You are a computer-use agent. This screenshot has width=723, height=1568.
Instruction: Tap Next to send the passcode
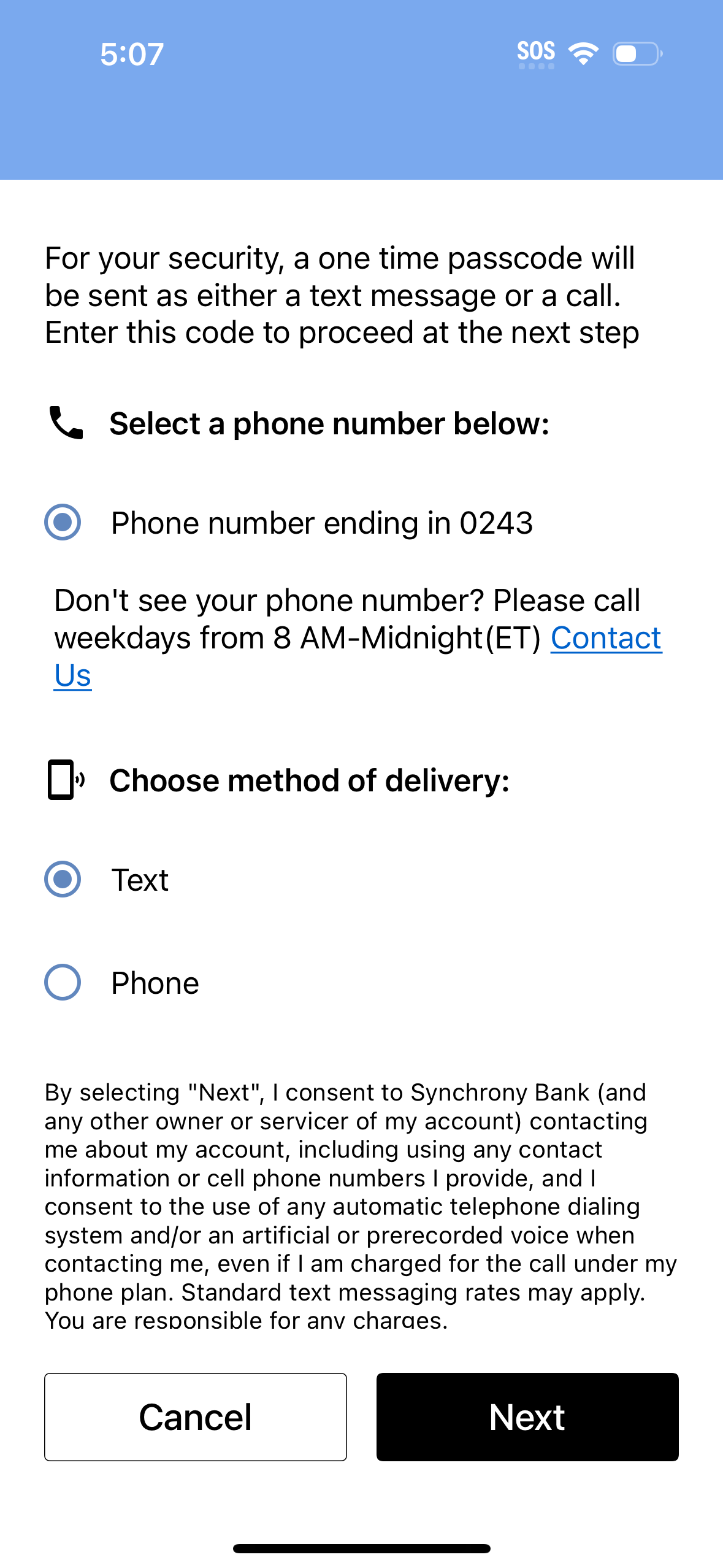[x=527, y=1416]
